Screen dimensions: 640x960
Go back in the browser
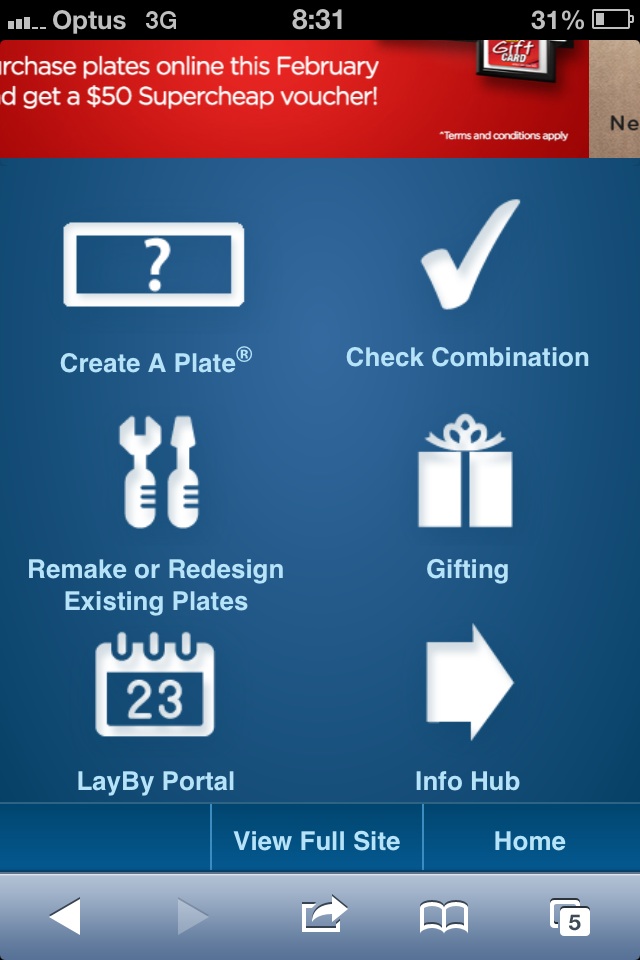coord(65,916)
